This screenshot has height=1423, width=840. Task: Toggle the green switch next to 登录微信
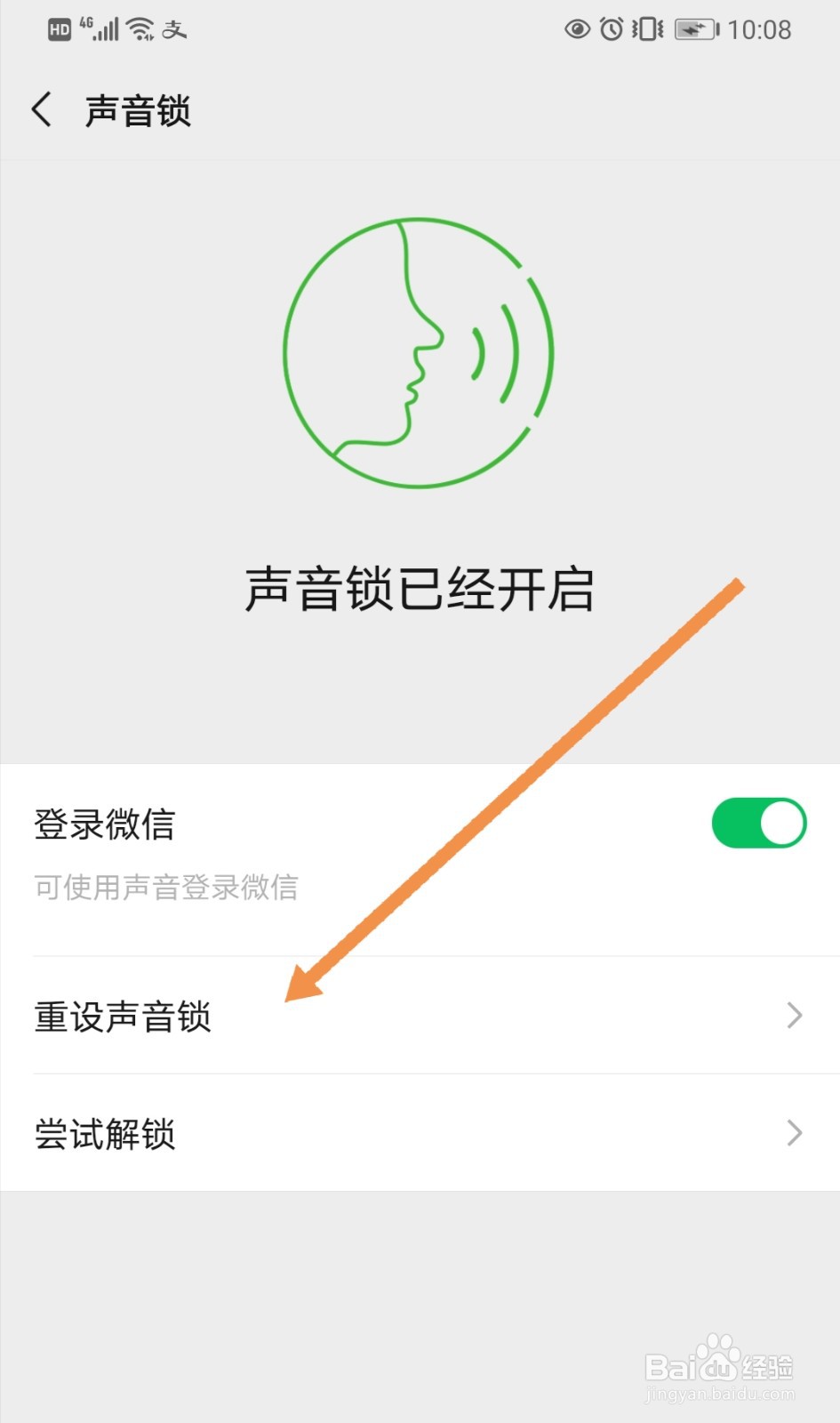759,823
